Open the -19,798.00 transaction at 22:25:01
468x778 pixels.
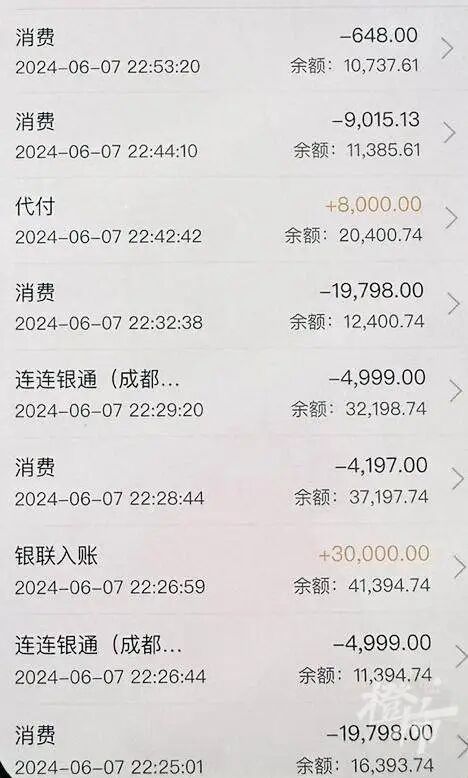[234, 741]
